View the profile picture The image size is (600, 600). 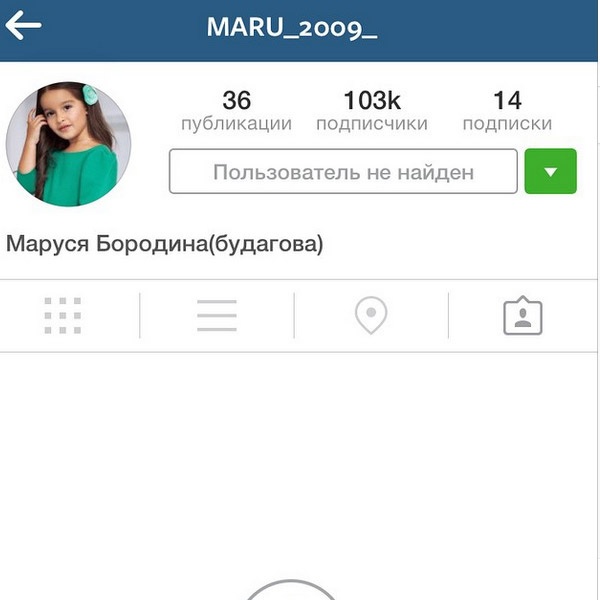point(69,145)
